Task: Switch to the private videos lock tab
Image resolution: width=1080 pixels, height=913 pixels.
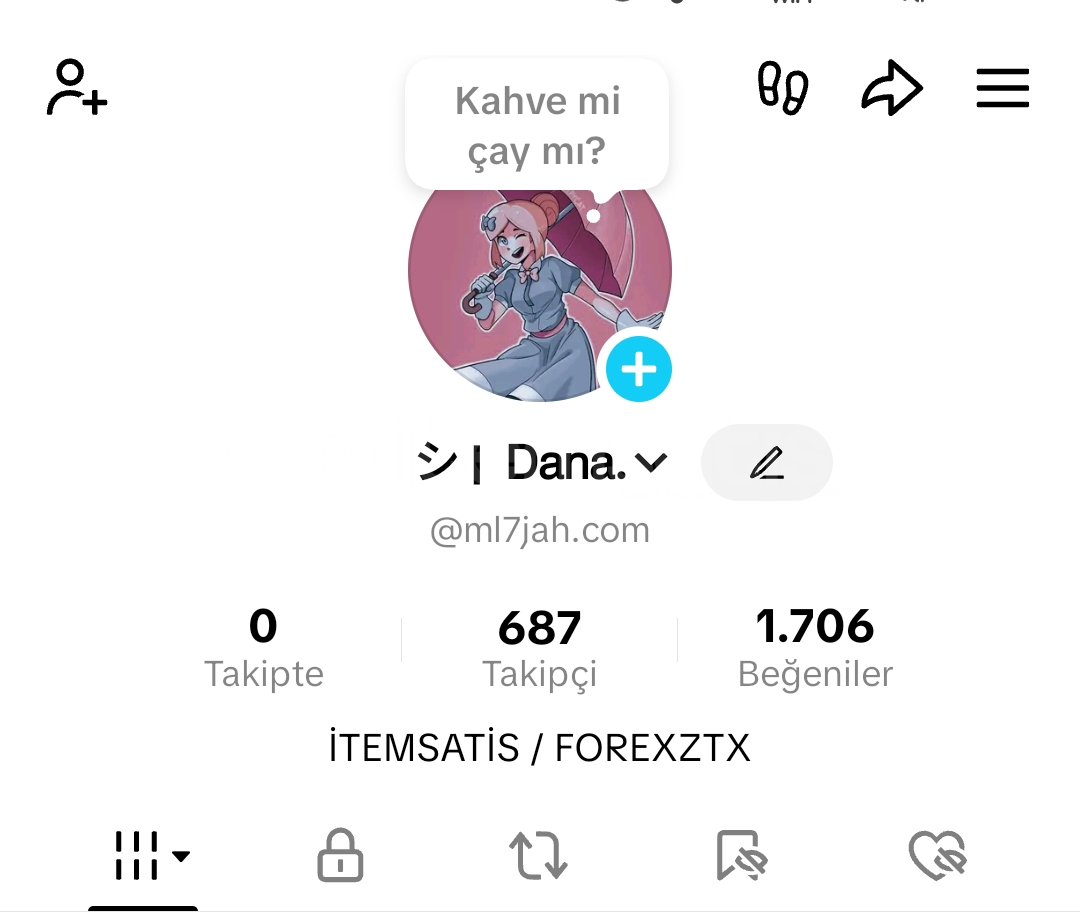Action: pos(340,856)
